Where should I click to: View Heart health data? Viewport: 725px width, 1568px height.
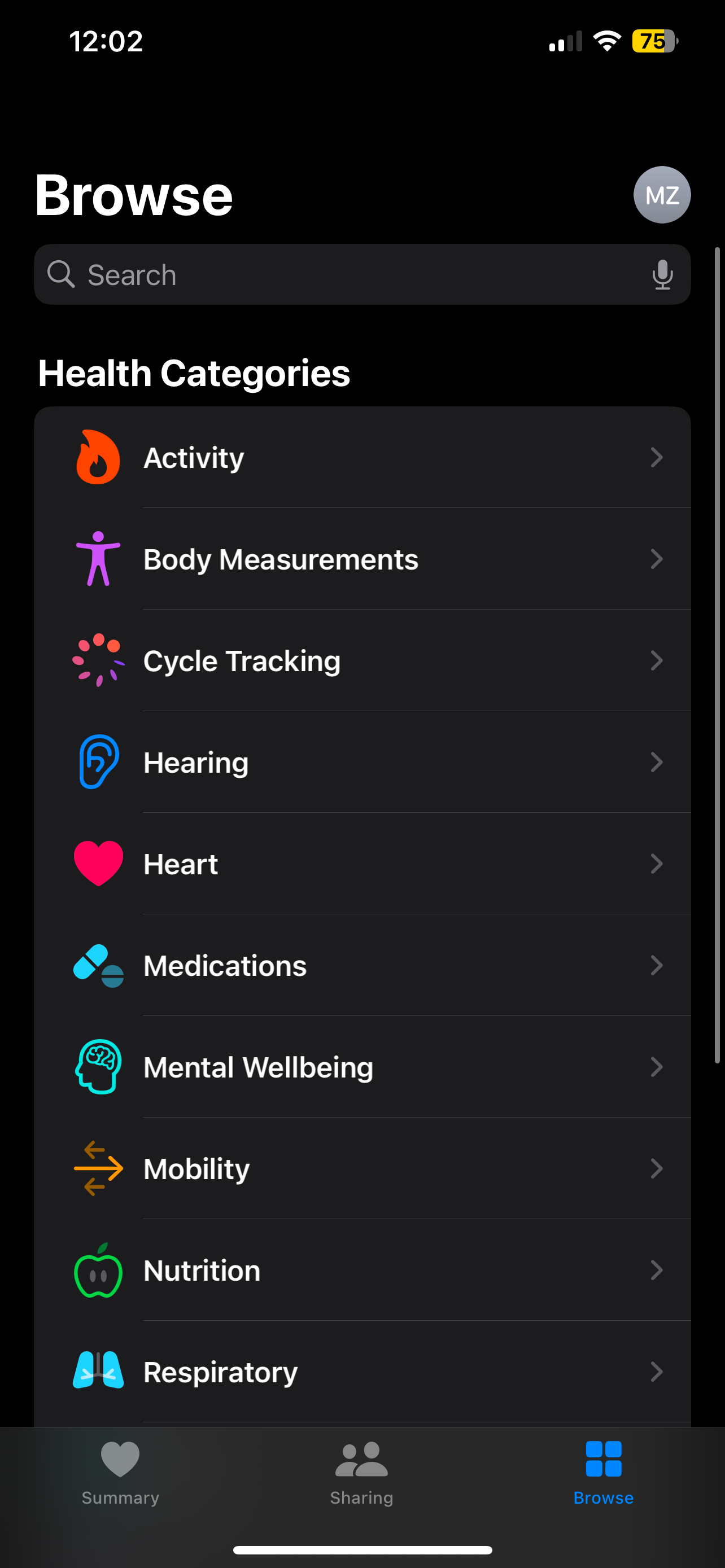coord(362,864)
